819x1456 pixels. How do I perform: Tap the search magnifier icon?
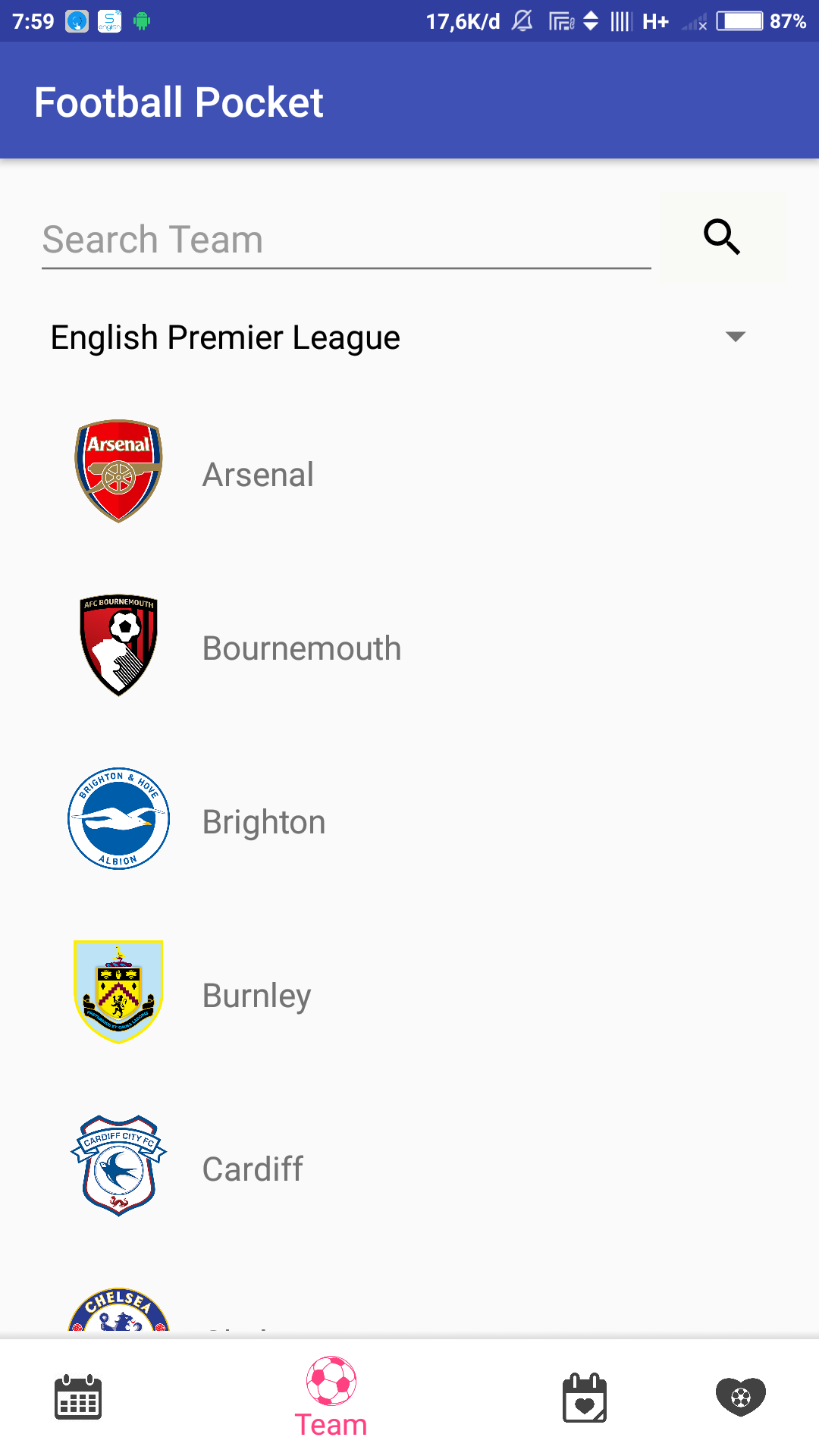pyautogui.click(x=720, y=237)
